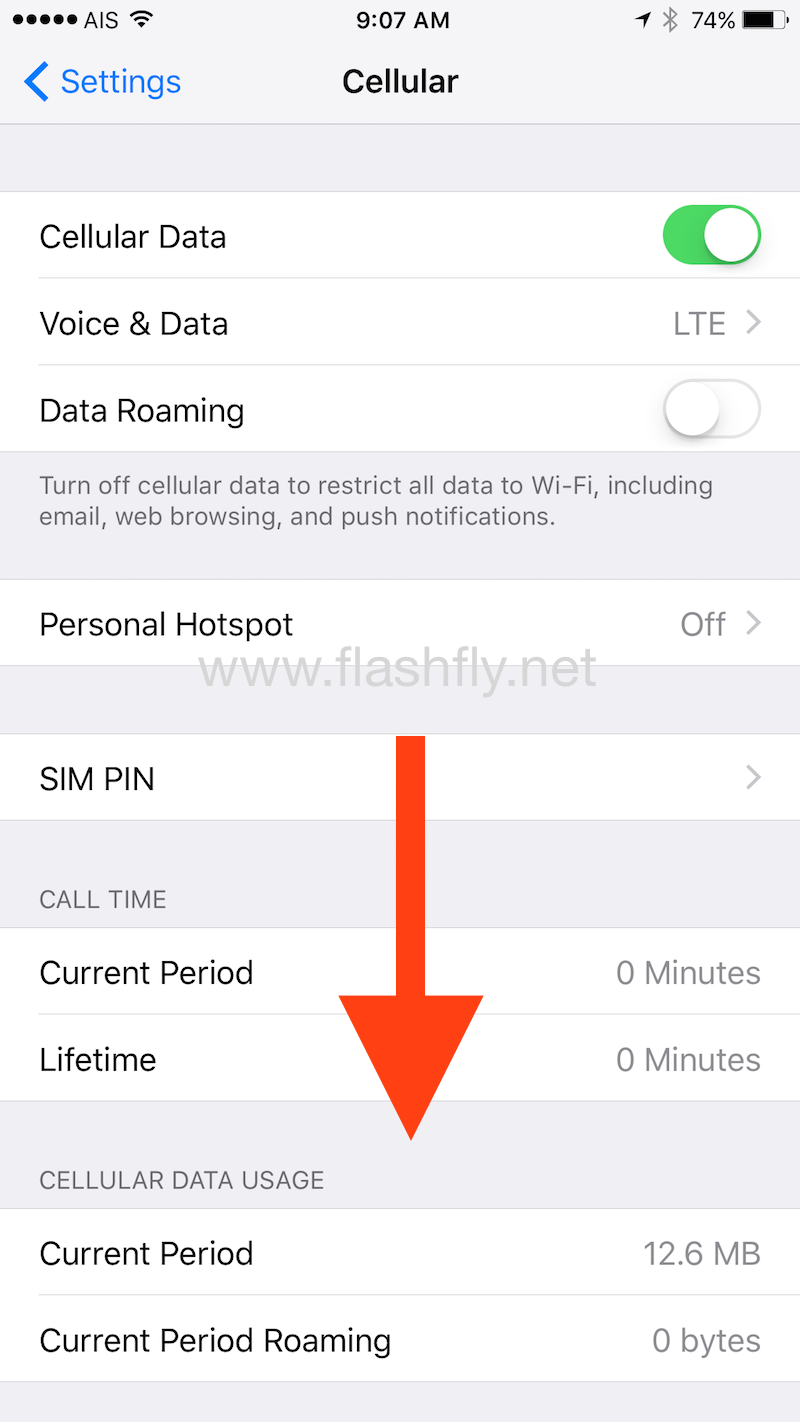Enable Data Roaming
This screenshot has width=800, height=1422.
pyautogui.click(x=711, y=410)
